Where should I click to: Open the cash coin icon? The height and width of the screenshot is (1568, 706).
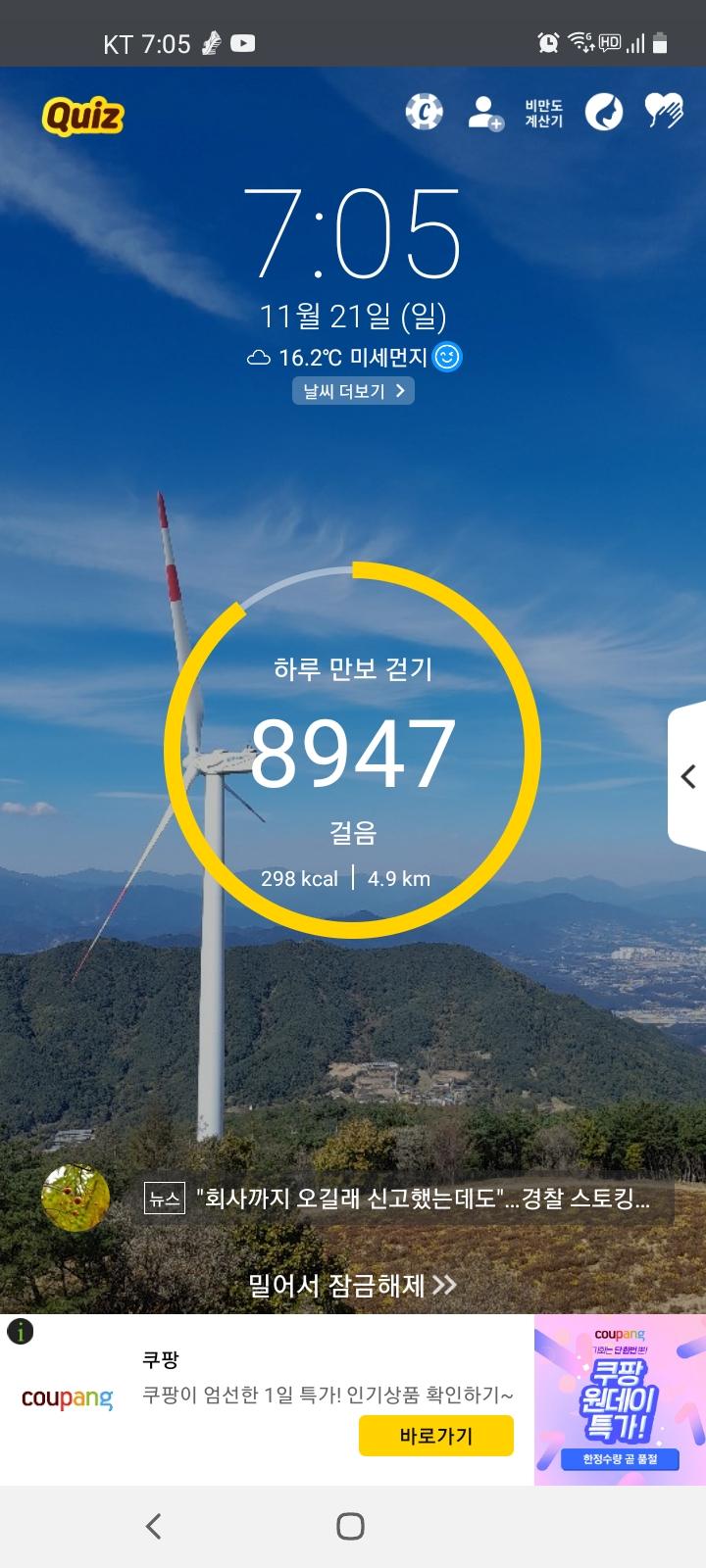424,113
